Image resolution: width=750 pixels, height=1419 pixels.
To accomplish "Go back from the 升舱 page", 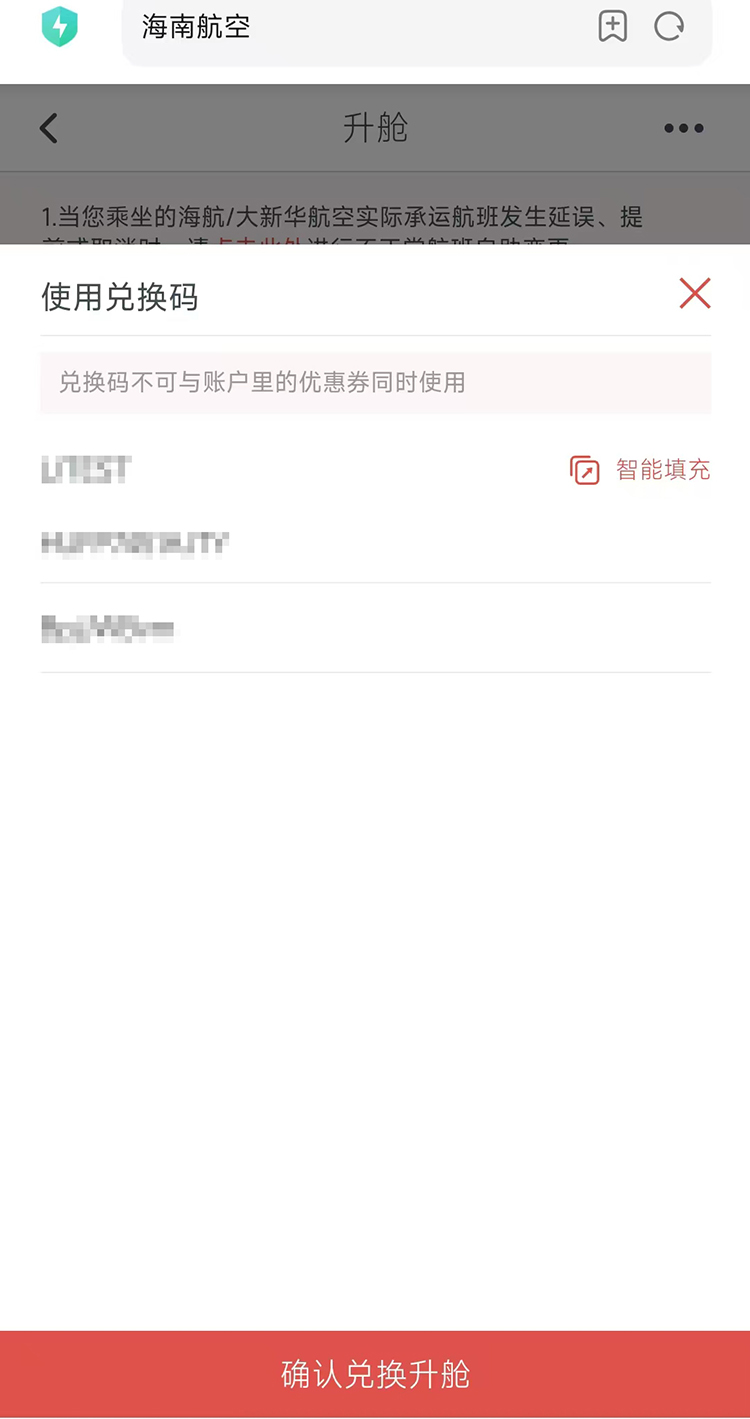I will 48,128.
